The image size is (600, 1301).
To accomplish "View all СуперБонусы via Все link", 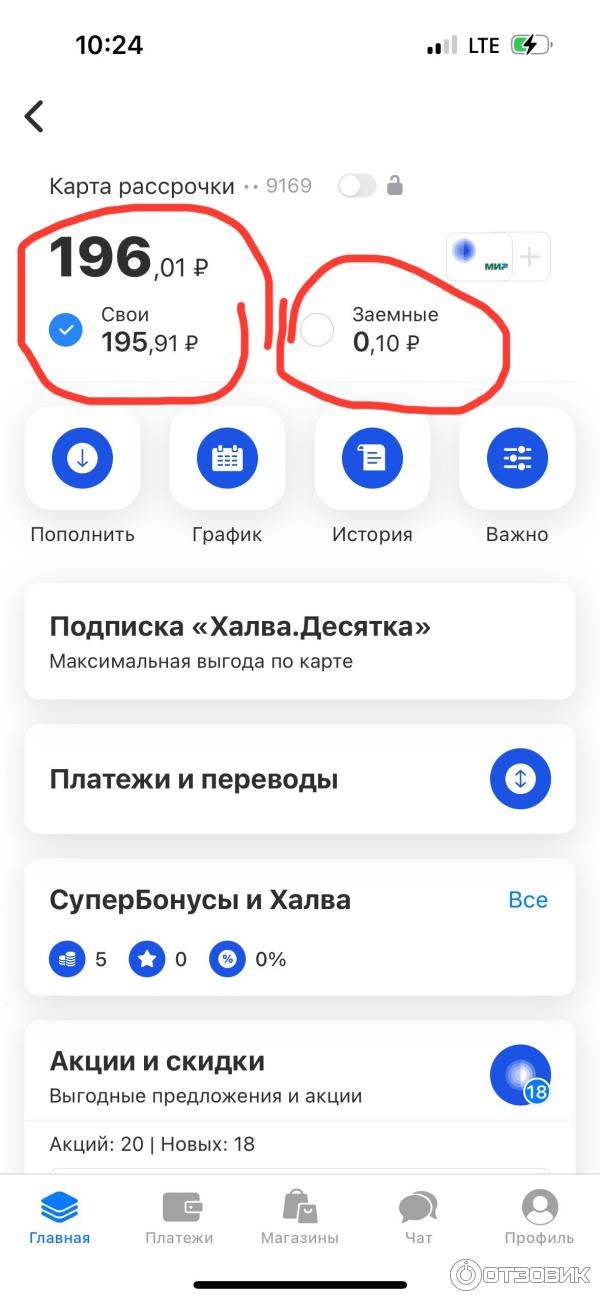I will point(527,900).
